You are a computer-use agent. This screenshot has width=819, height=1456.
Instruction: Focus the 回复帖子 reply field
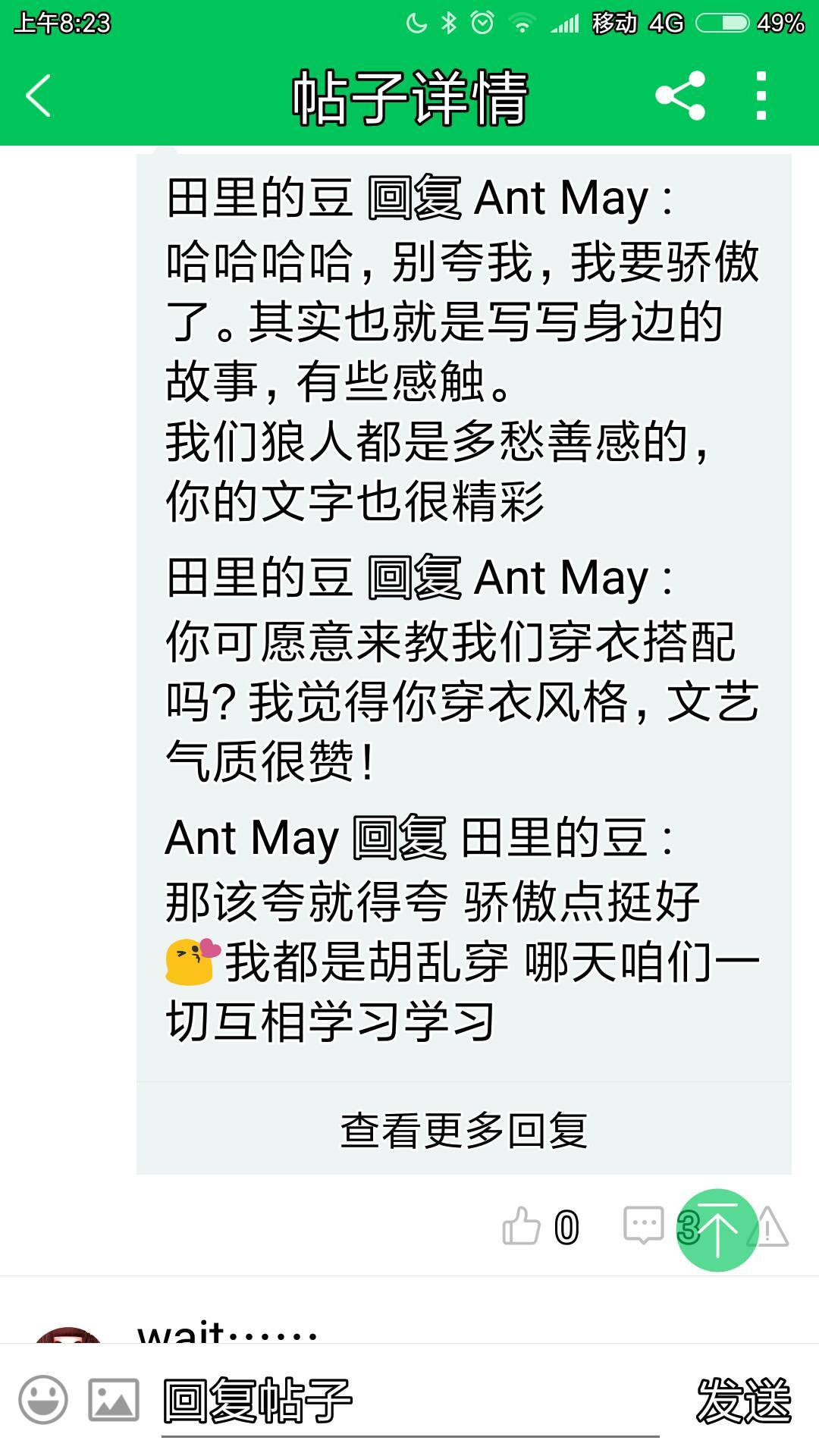point(409,1401)
